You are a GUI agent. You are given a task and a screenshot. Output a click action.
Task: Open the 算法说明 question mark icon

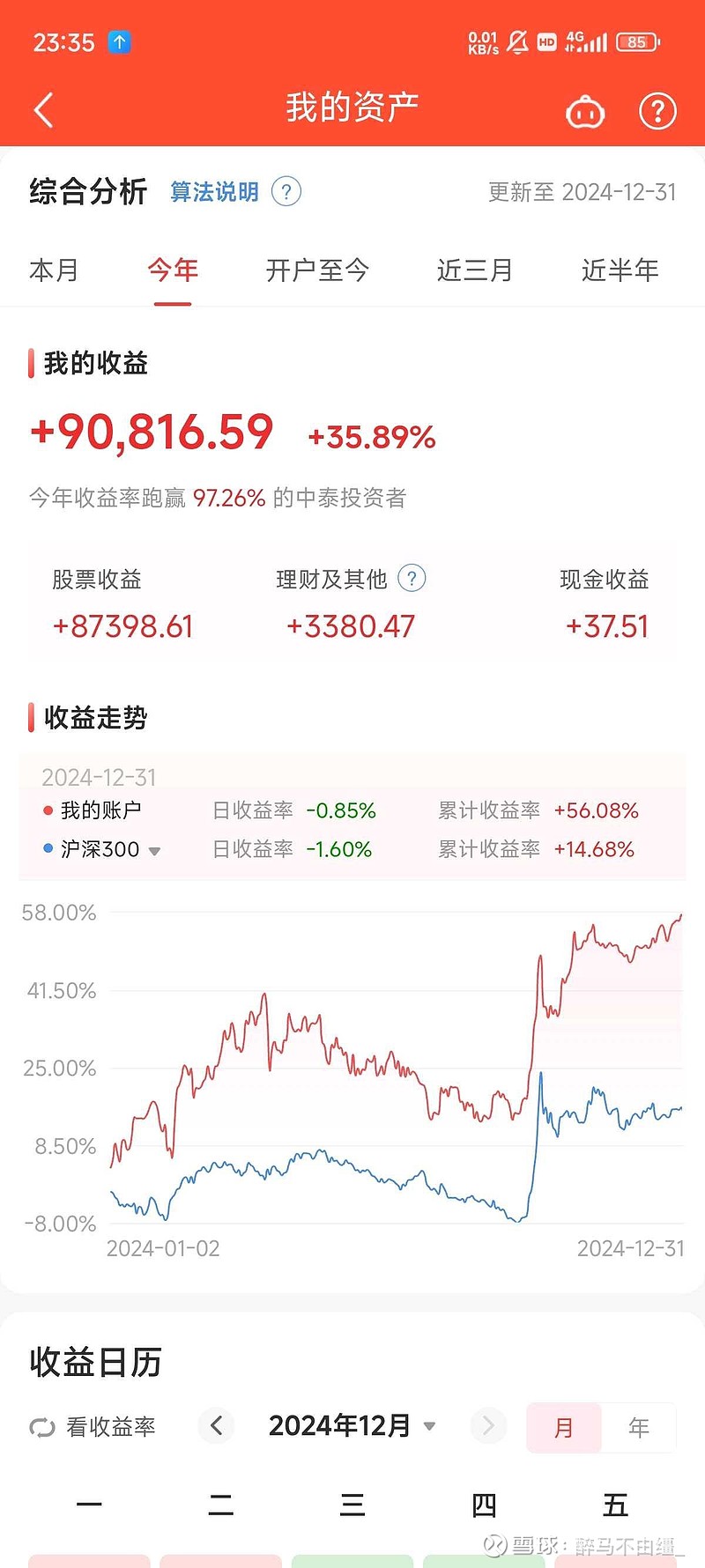[x=286, y=191]
